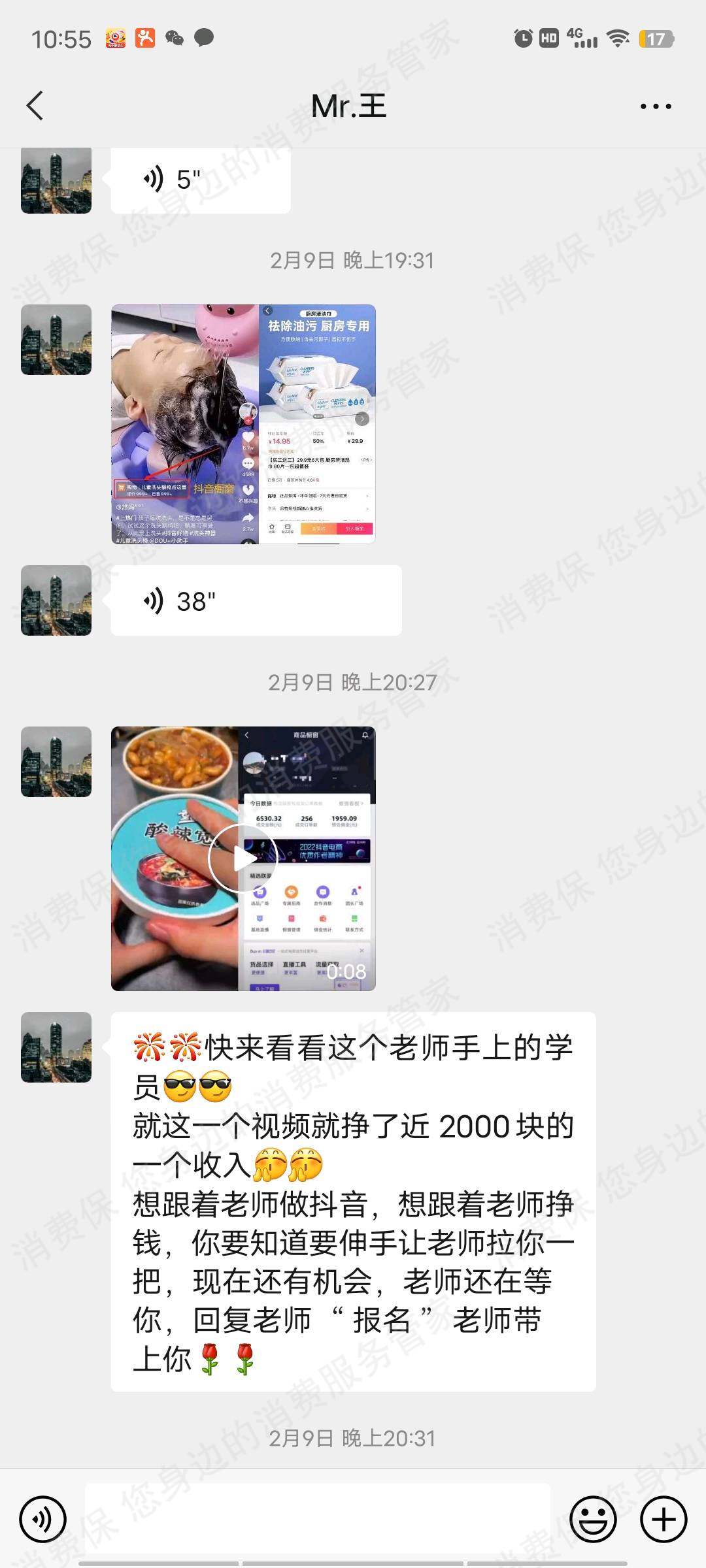
Task: Open the plus attachments menu
Action: point(663,1519)
